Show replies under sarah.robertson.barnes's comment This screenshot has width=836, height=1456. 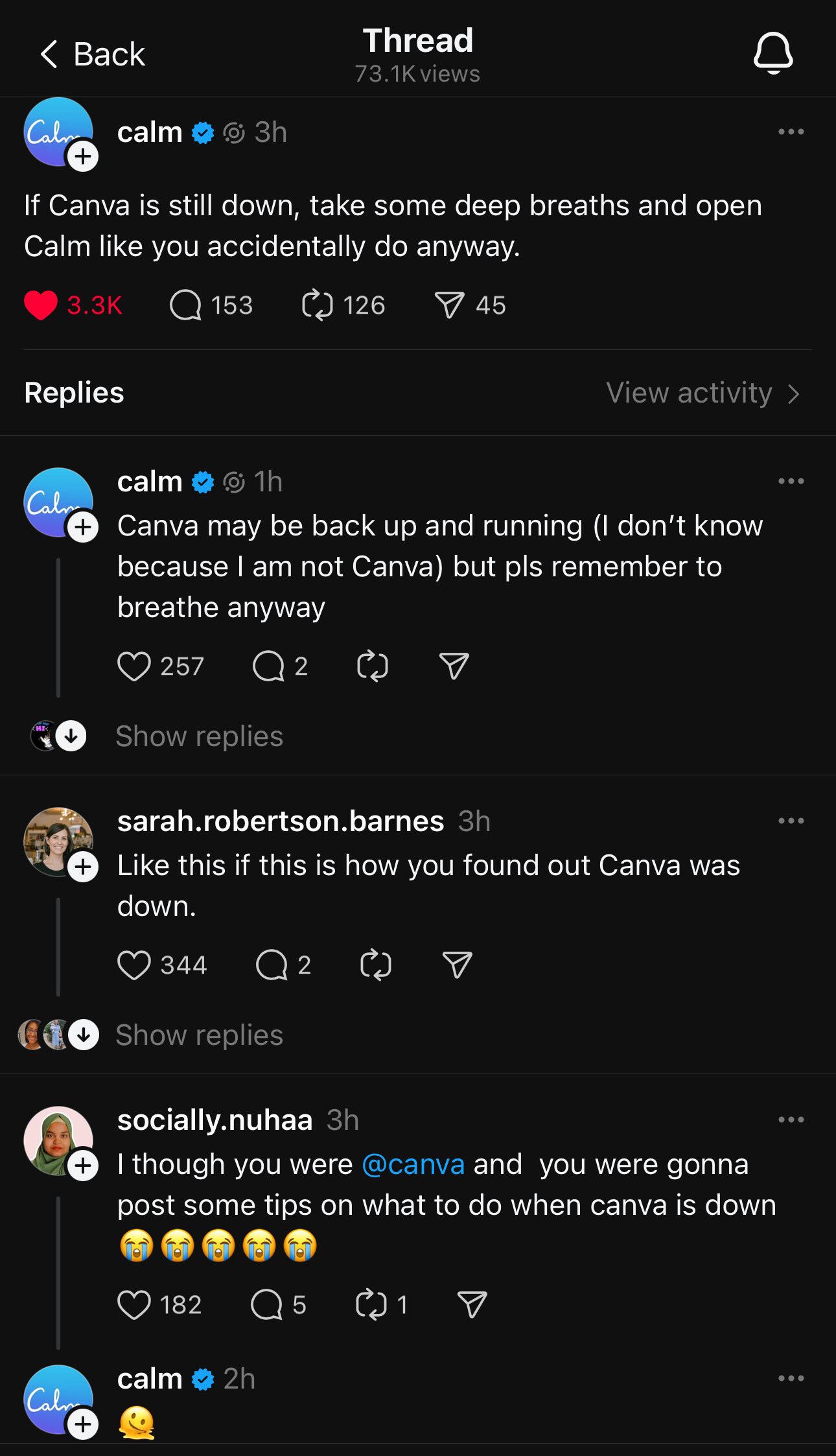point(199,1035)
